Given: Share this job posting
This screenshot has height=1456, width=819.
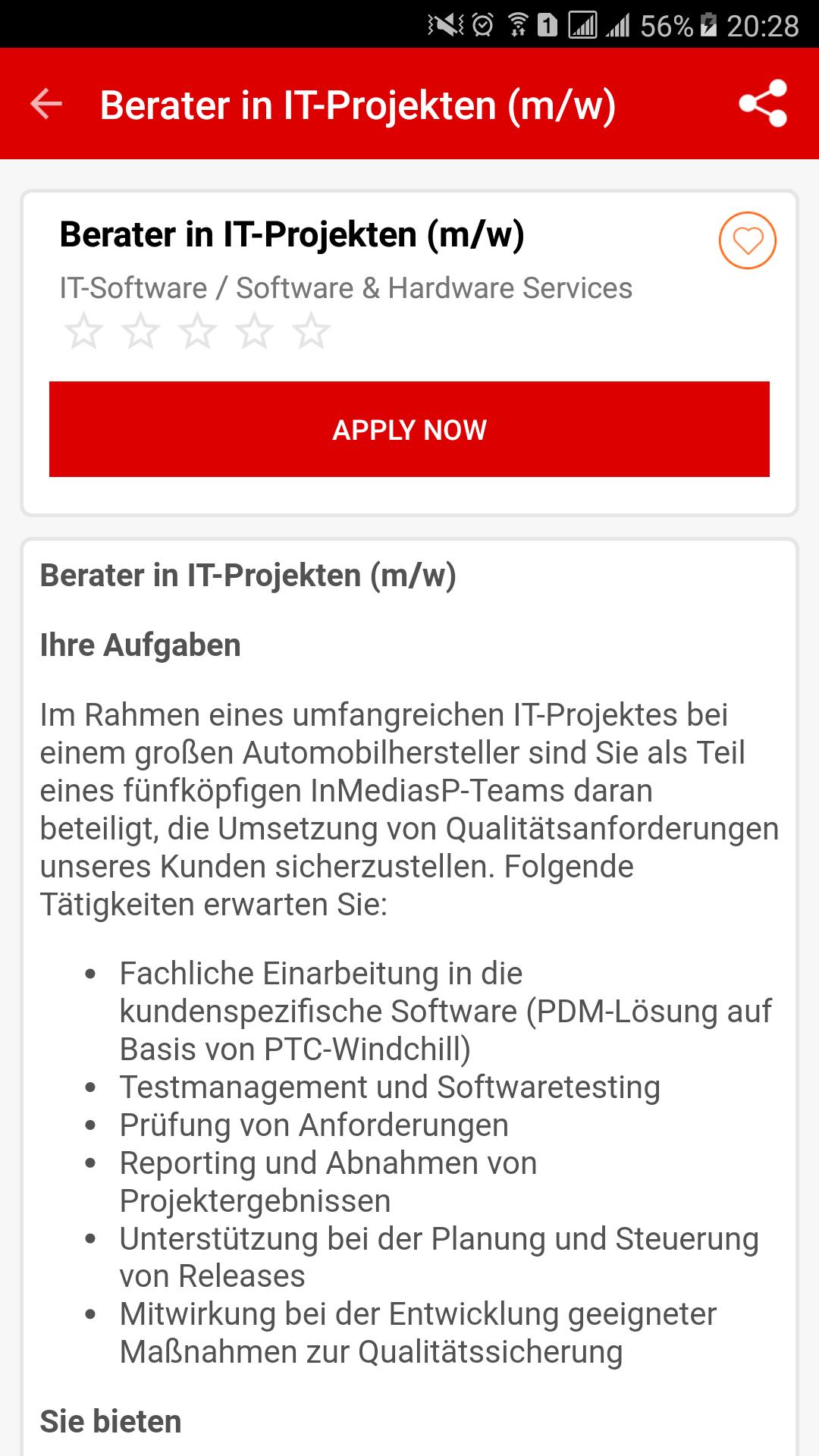Looking at the screenshot, I should coord(763,104).
